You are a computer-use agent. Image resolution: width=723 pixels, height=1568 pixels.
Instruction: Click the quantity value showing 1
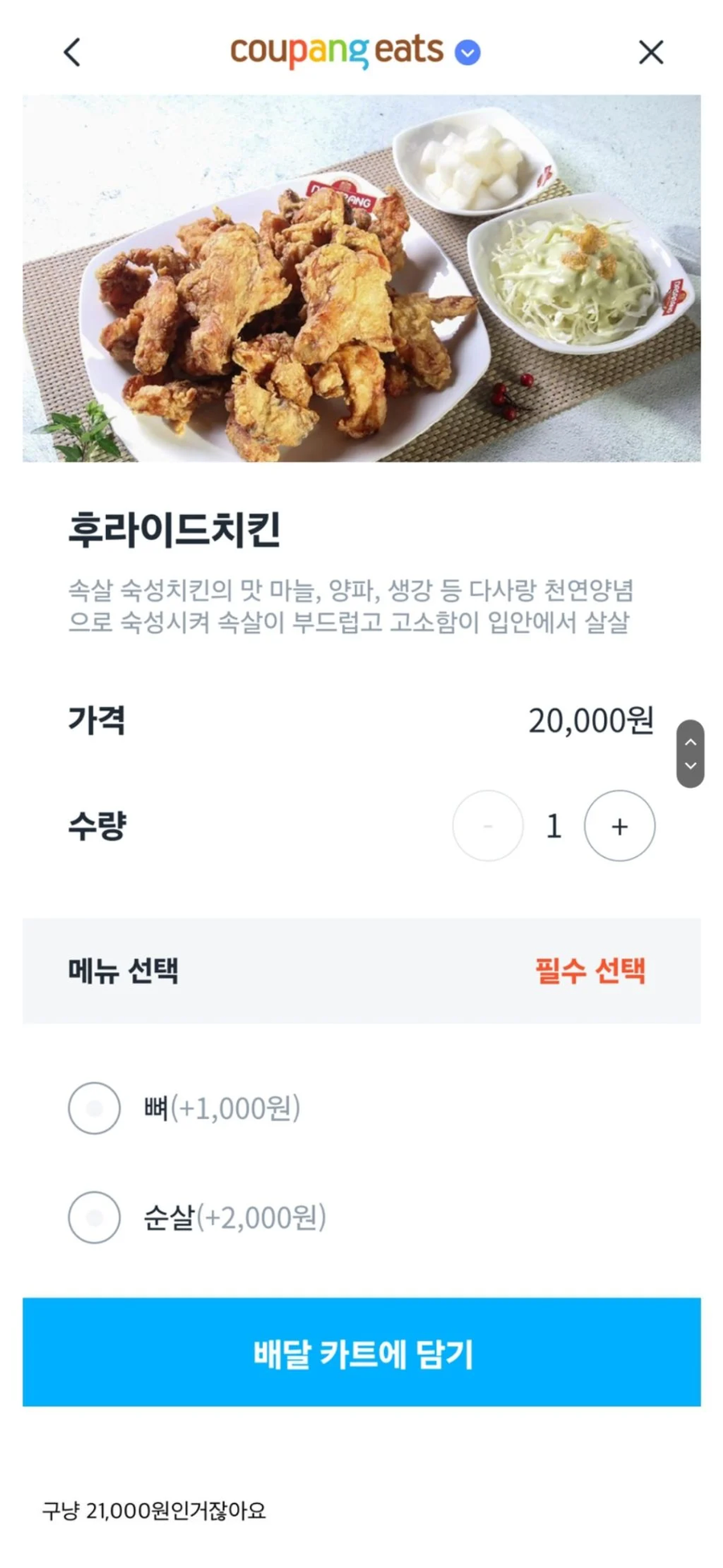[x=553, y=825]
